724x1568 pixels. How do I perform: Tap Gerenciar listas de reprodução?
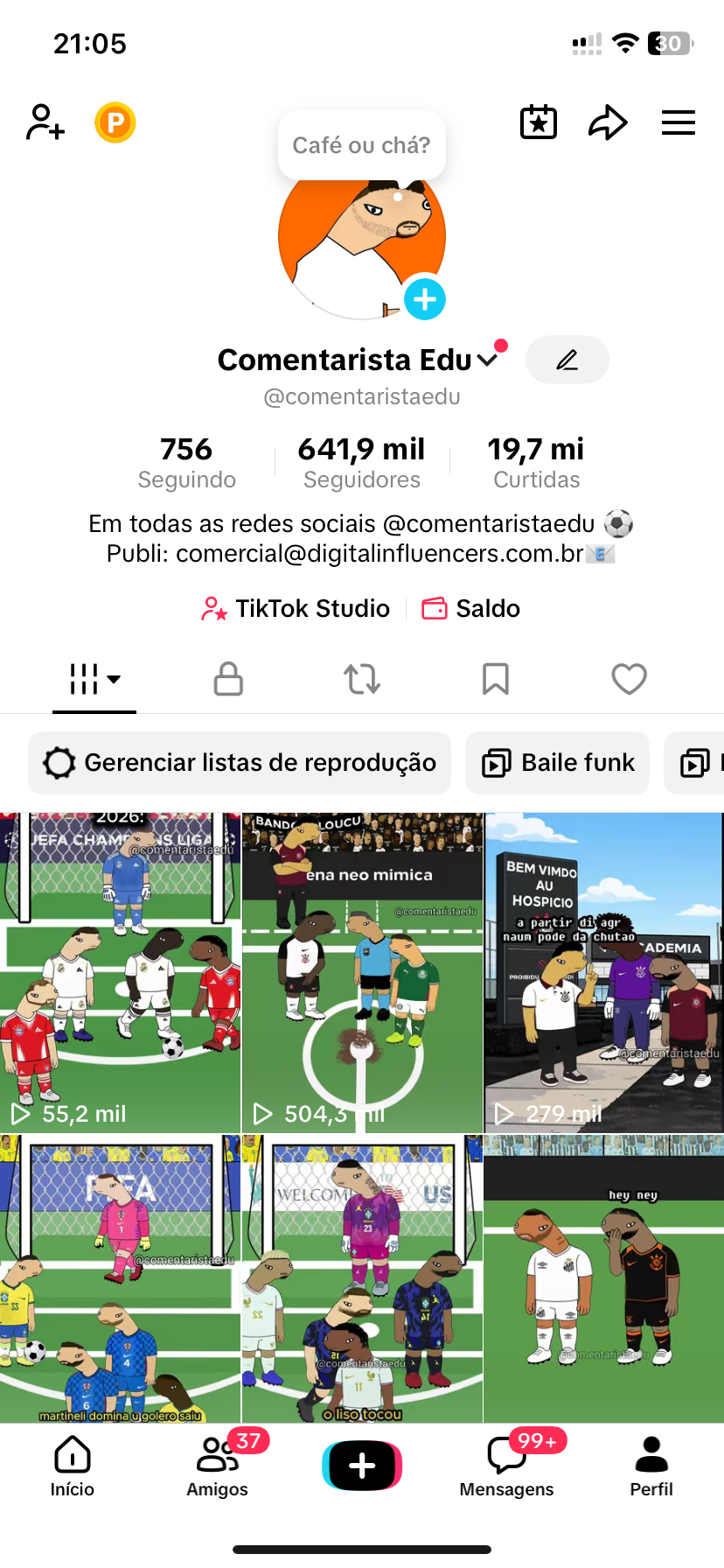coord(240,763)
